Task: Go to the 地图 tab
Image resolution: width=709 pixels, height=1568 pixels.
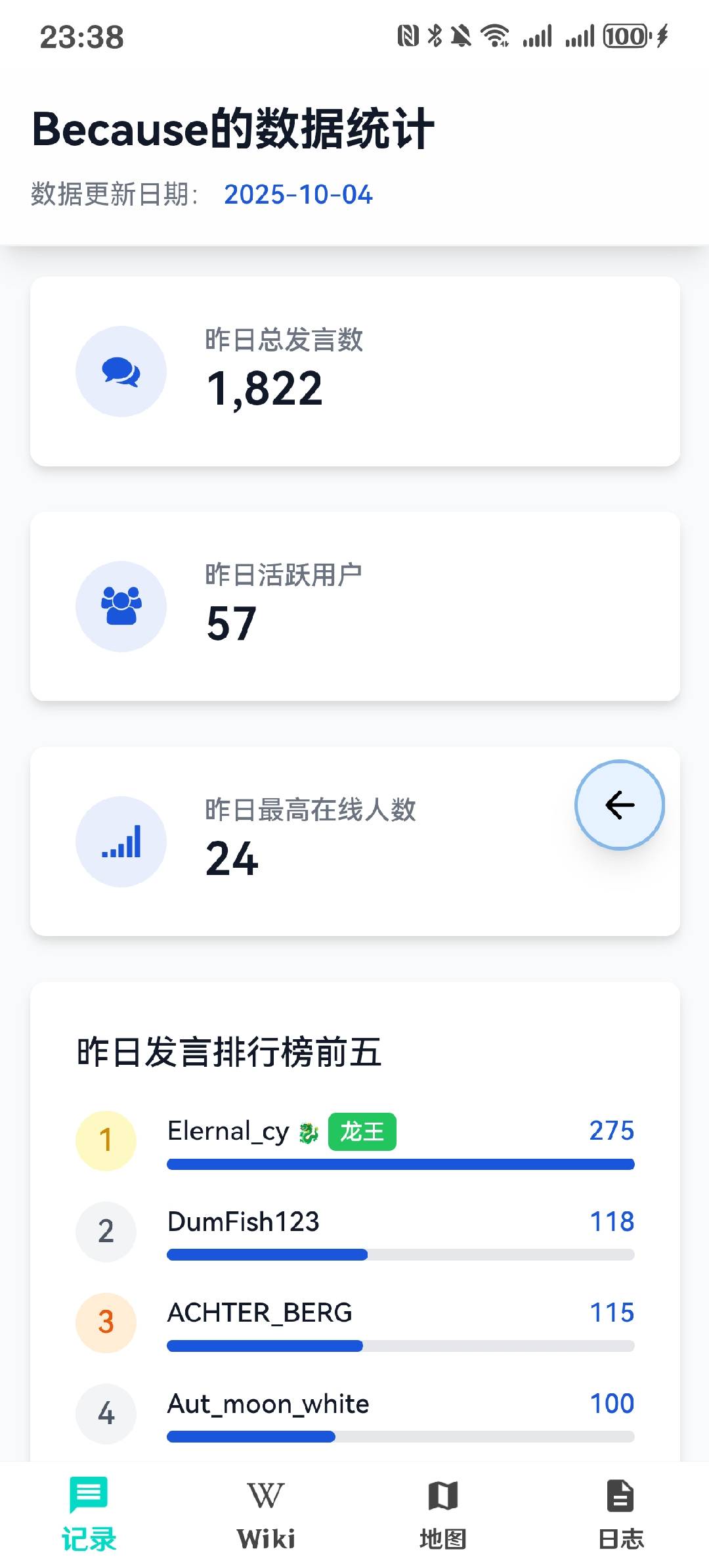Action: [443, 1514]
